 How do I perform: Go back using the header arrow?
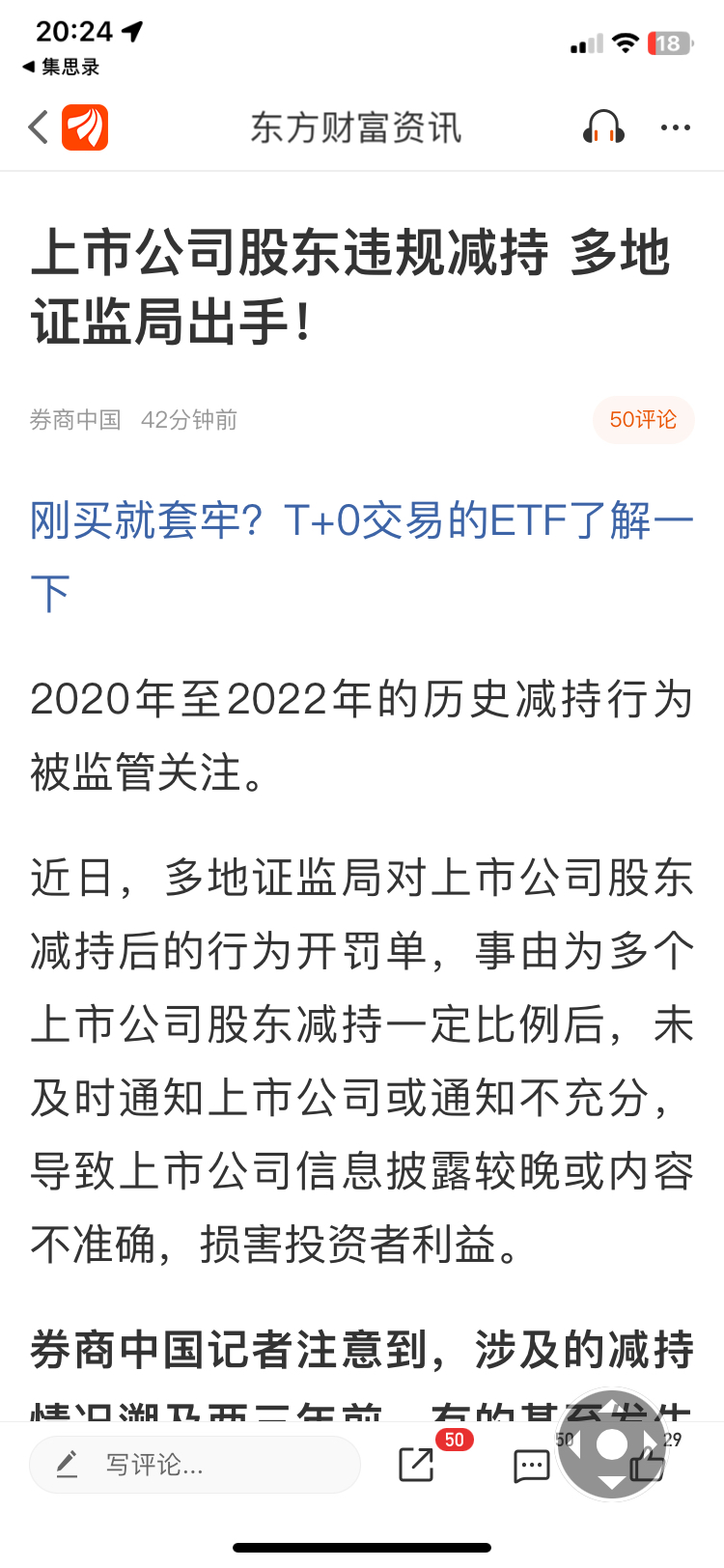(x=39, y=127)
